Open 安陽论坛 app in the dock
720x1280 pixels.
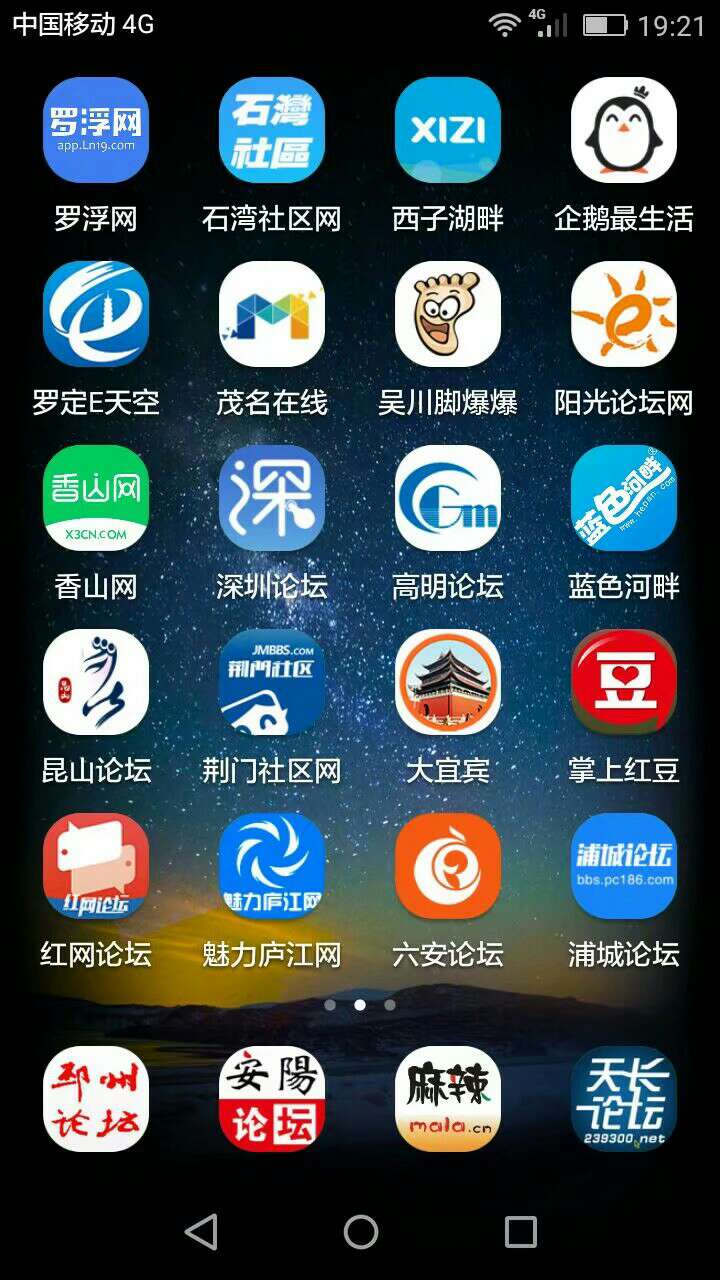pyautogui.click(x=272, y=1099)
